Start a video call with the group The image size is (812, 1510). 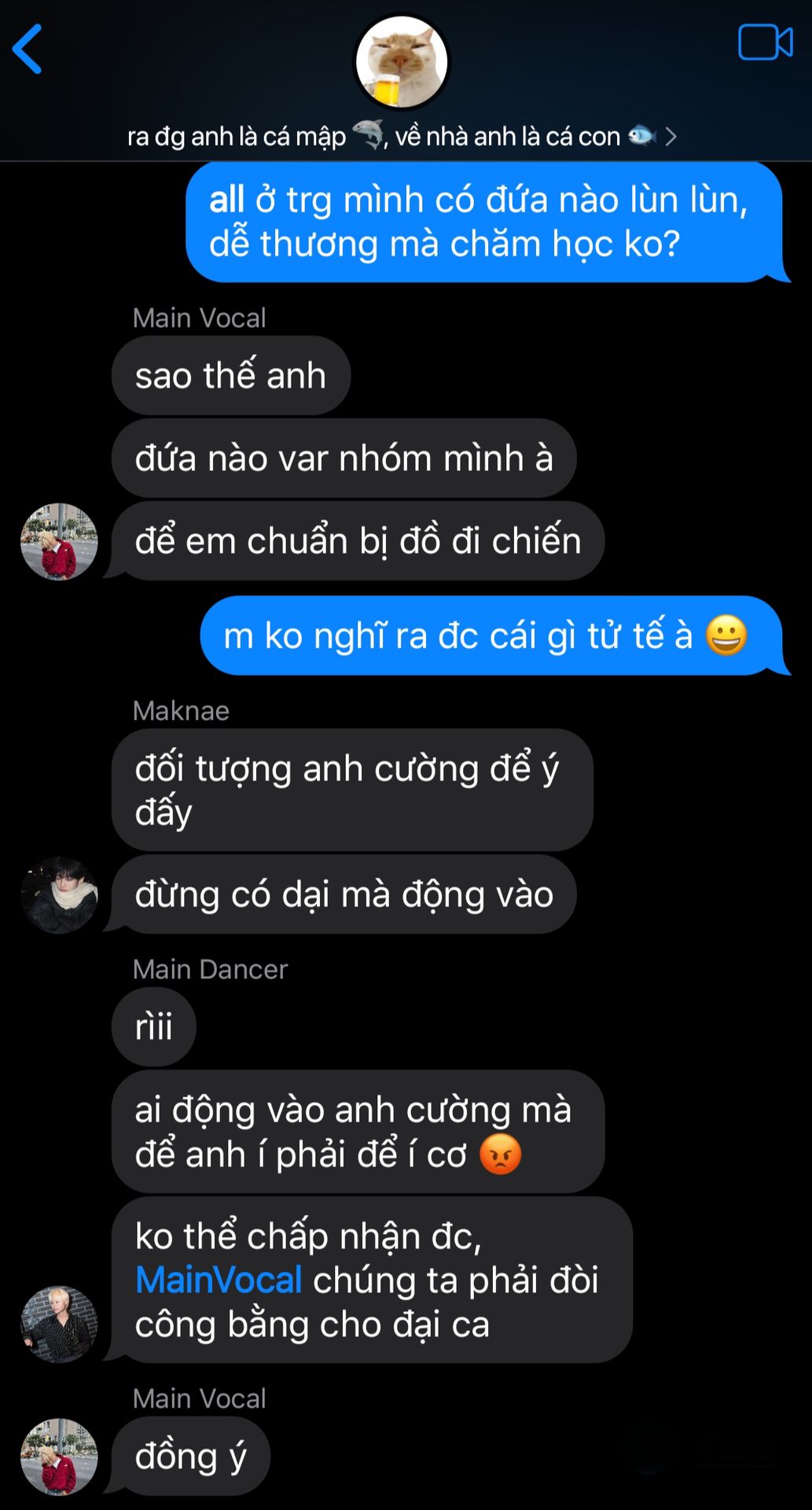[x=764, y=42]
